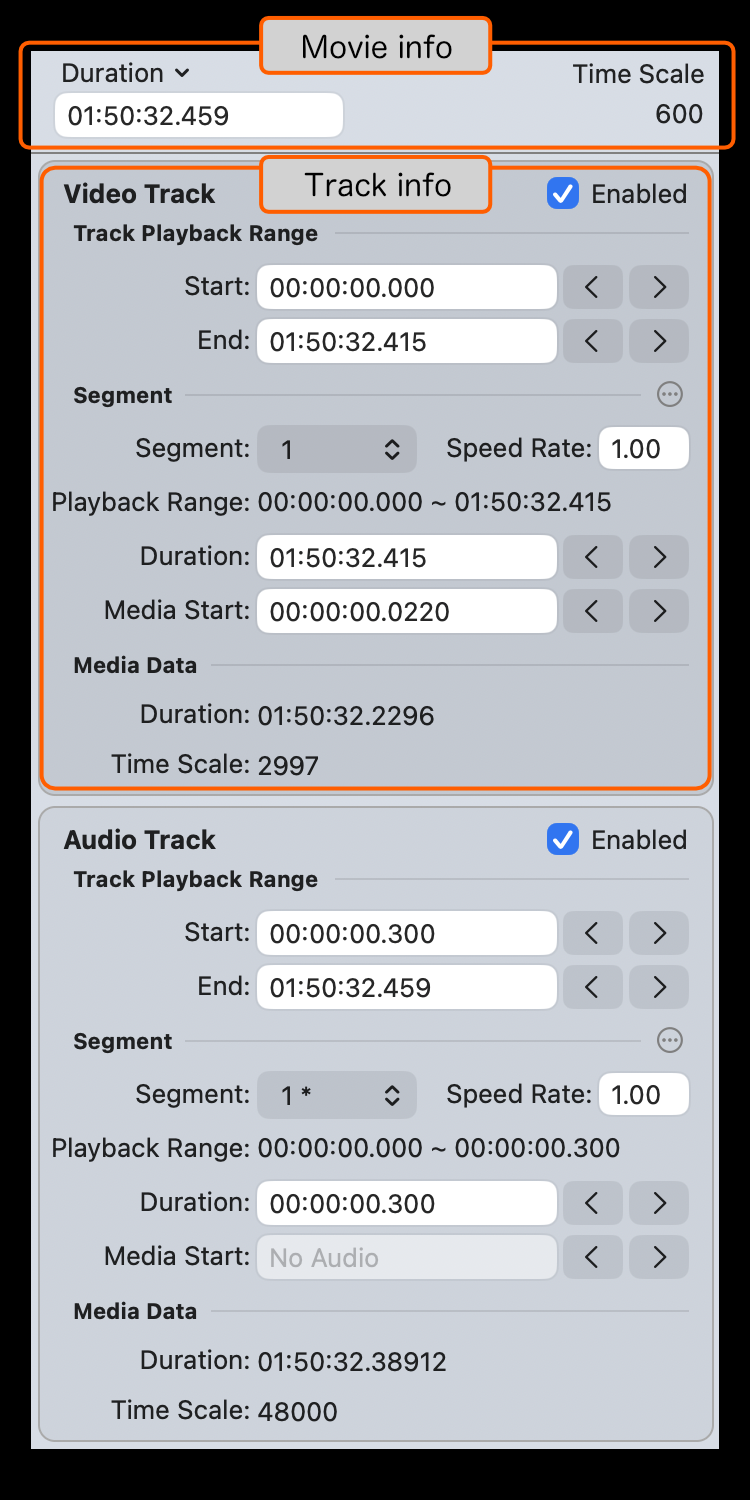
Task: Edit Video Track Media Start field
Action: point(406,612)
